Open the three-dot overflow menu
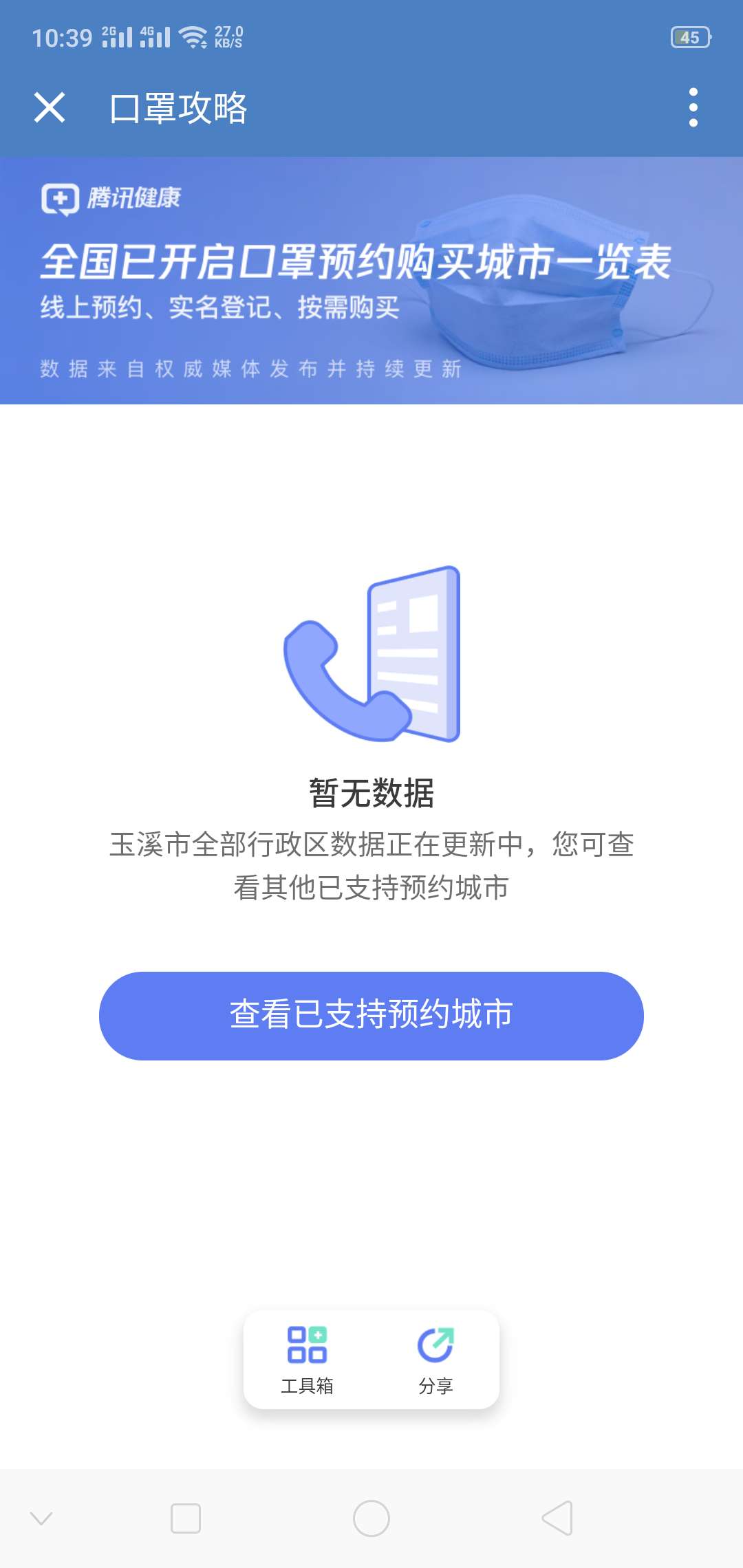Screen dimensions: 743x1568 pyautogui.click(x=693, y=108)
